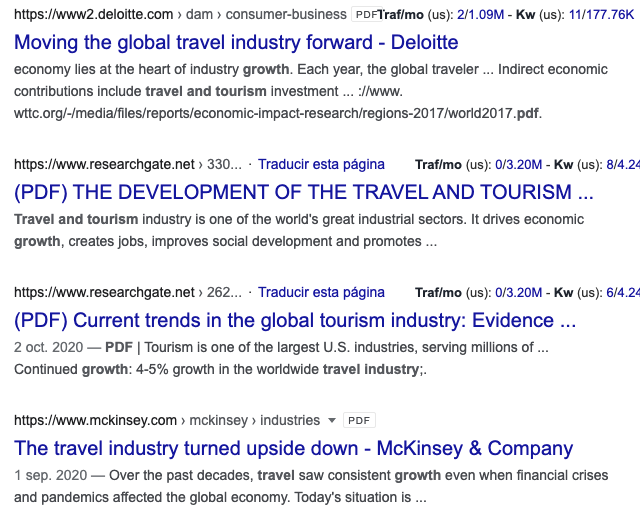Image resolution: width=640 pixels, height=515 pixels.
Task: Open the Current trends in global tourism result
Action: tap(295, 320)
